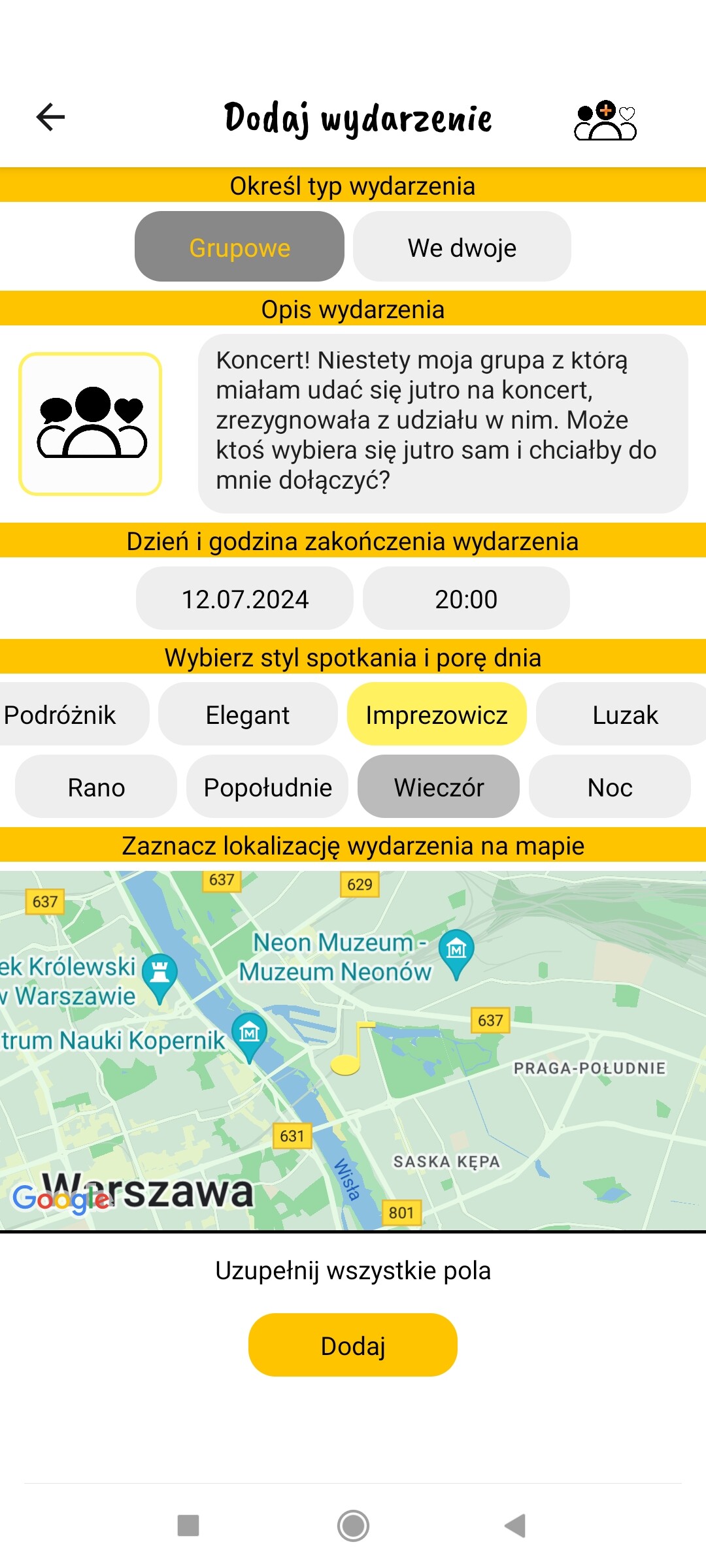Submit the event with Dodaj button
Screen dimensions: 706x1568
pos(353,1345)
